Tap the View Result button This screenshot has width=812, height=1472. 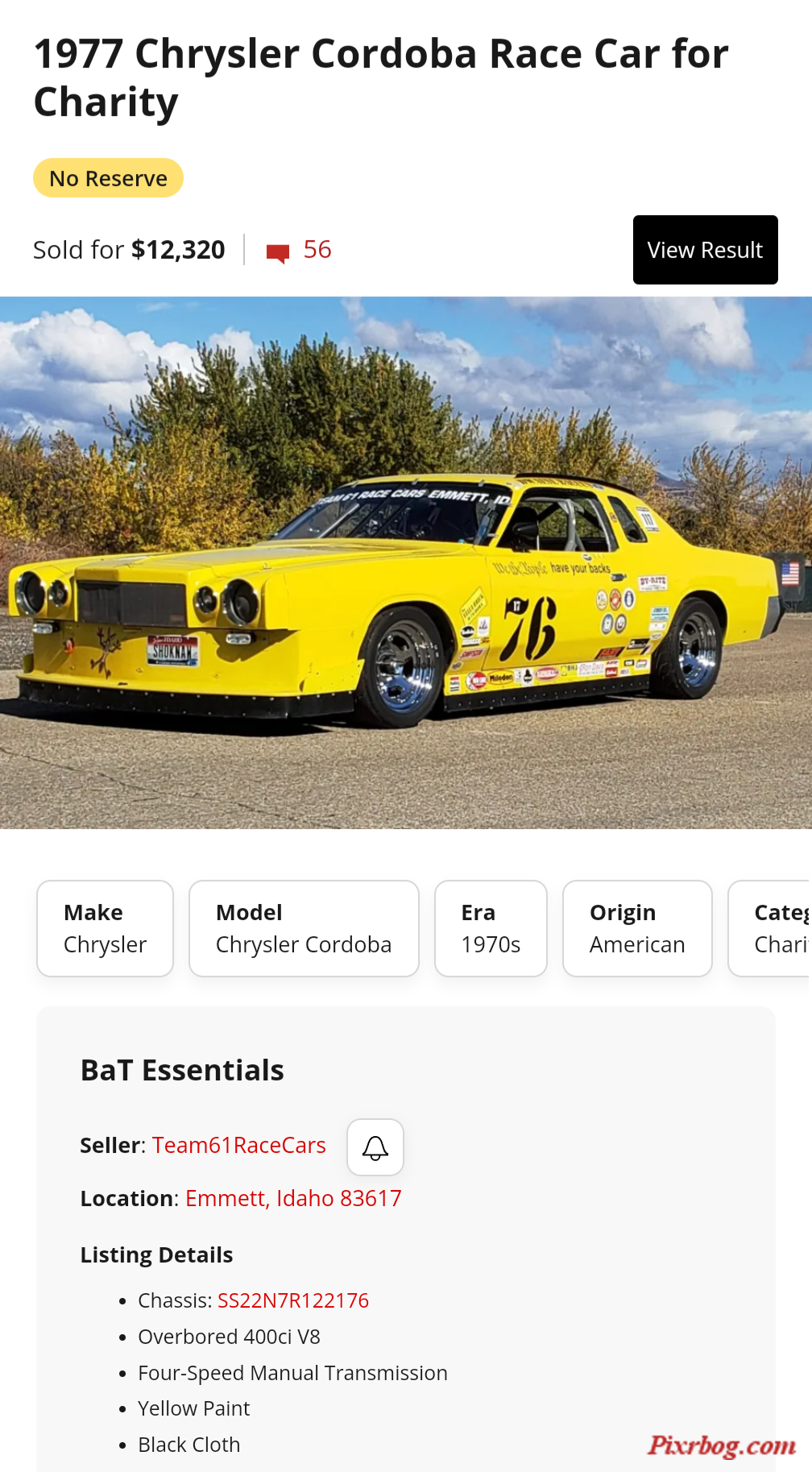(x=705, y=250)
